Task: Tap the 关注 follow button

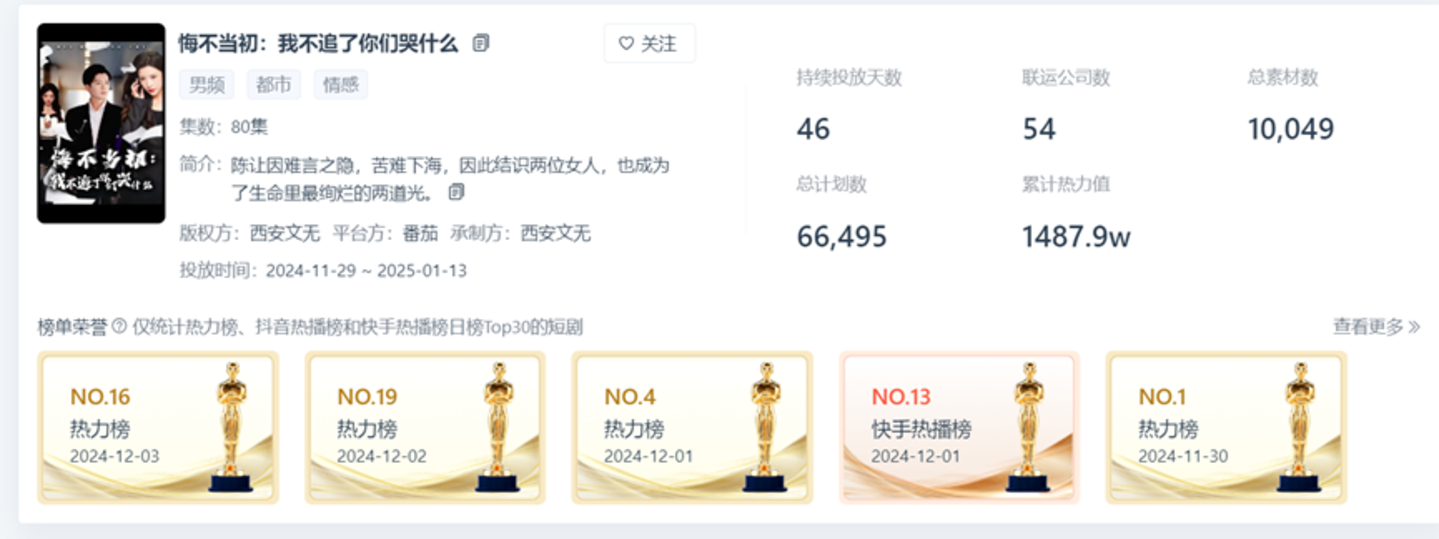Action: point(649,44)
